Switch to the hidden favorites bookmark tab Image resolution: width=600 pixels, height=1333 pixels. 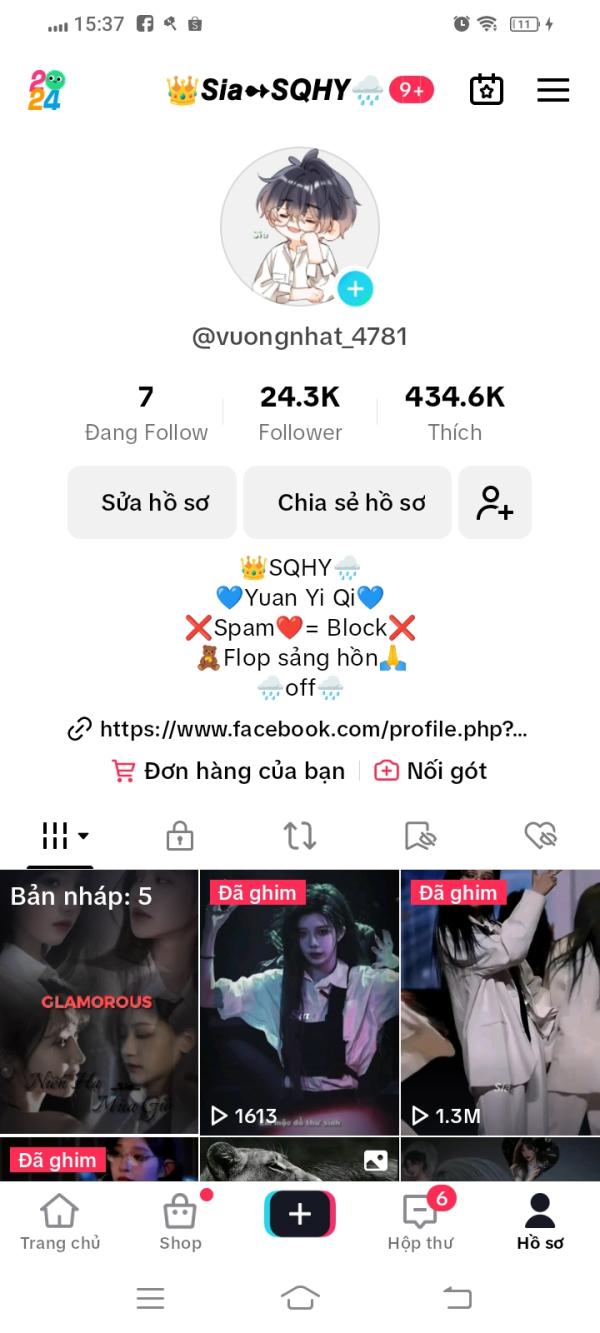420,836
